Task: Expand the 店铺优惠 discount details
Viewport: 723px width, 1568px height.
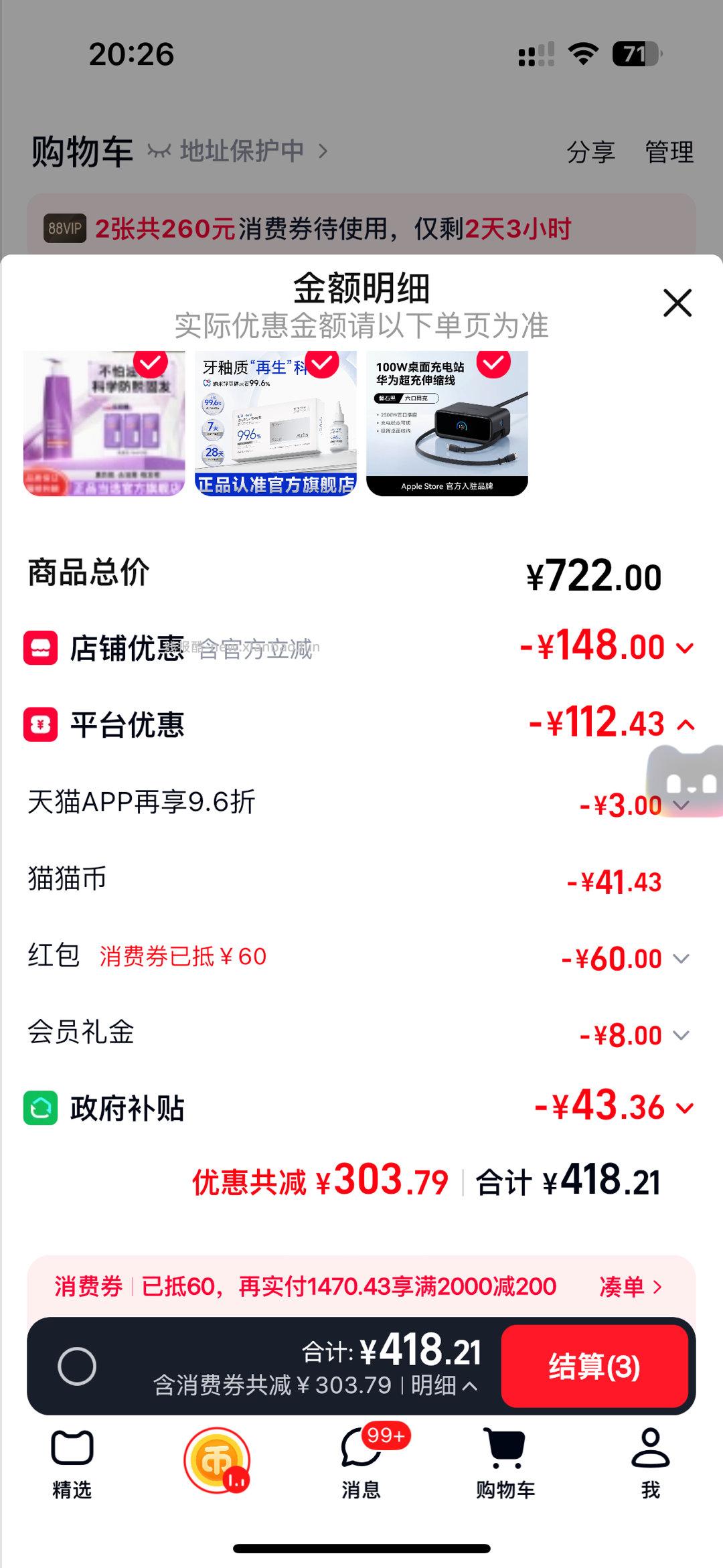Action: (x=684, y=647)
